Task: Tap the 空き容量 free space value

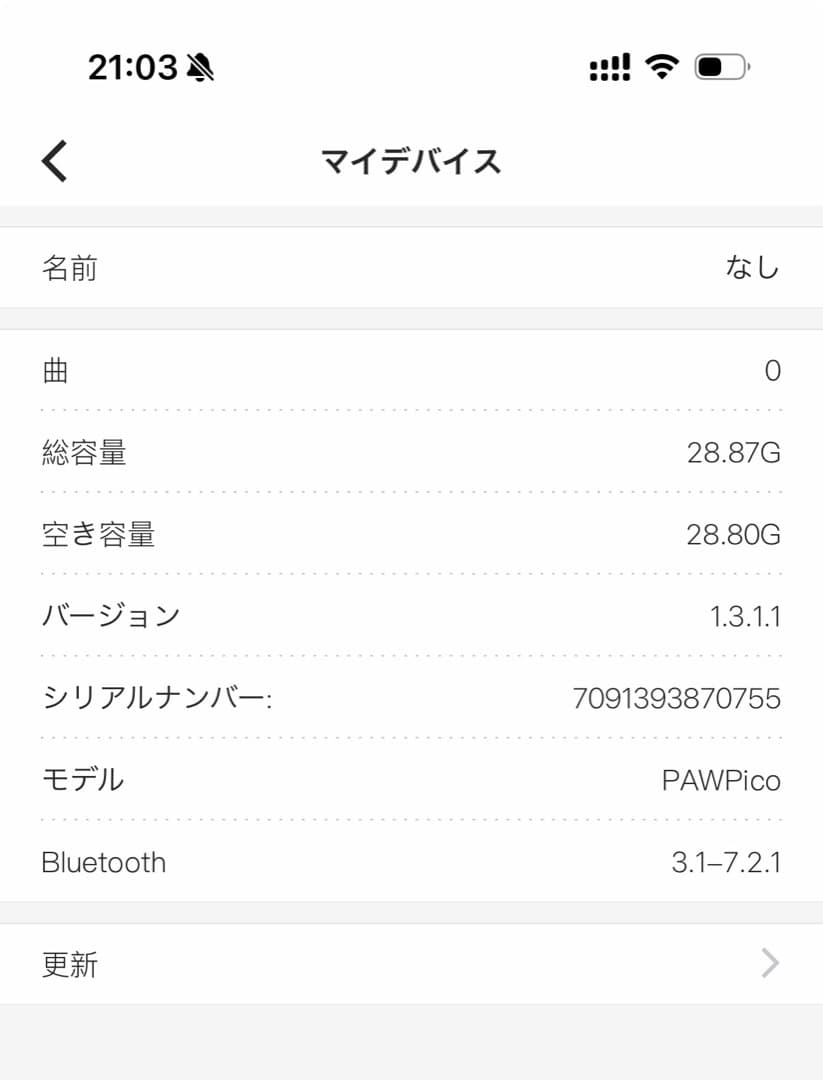Action: tap(733, 535)
